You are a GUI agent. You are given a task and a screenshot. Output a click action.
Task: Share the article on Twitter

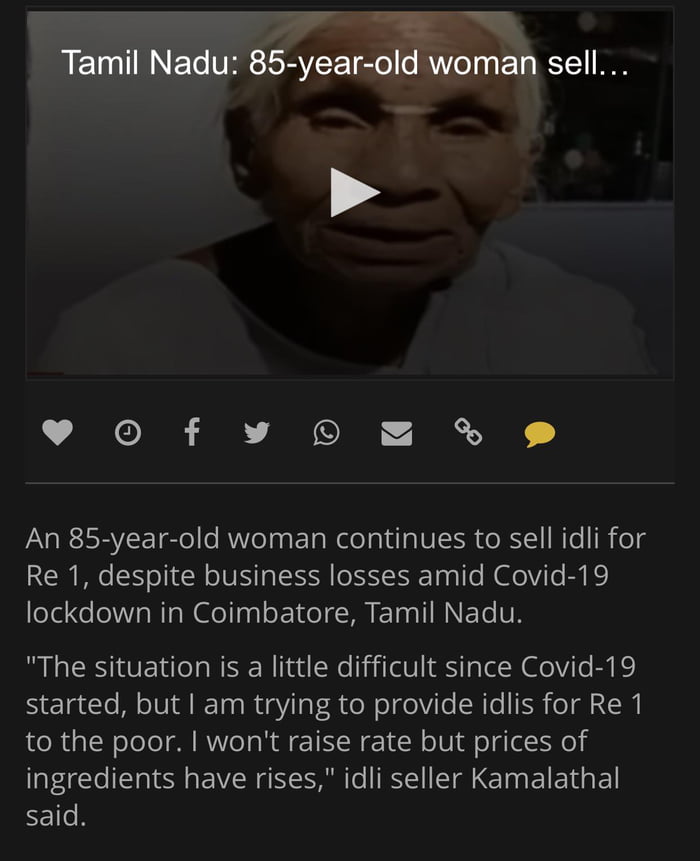tap(257, 433)
